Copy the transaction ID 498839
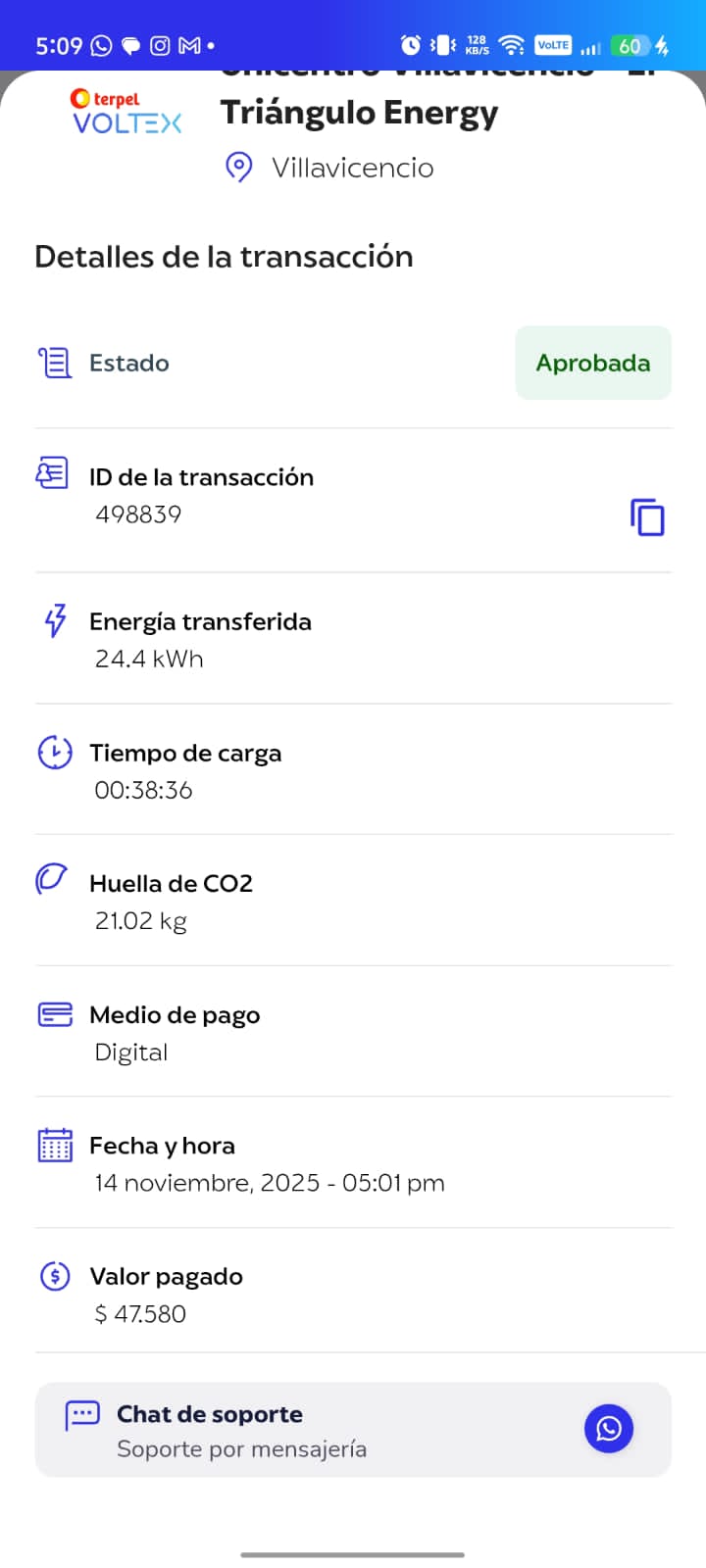Screen dimensions: 706x1568 pyautogui.click(x=647, y=516)
